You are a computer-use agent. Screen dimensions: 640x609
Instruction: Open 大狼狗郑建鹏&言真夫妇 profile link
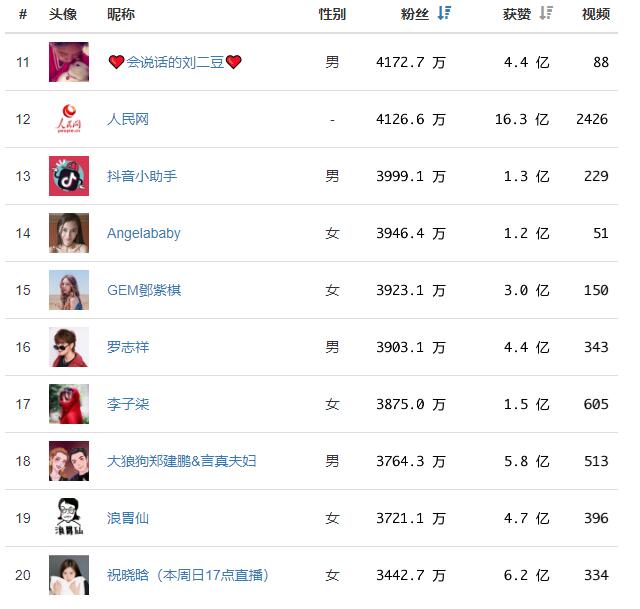182,461
